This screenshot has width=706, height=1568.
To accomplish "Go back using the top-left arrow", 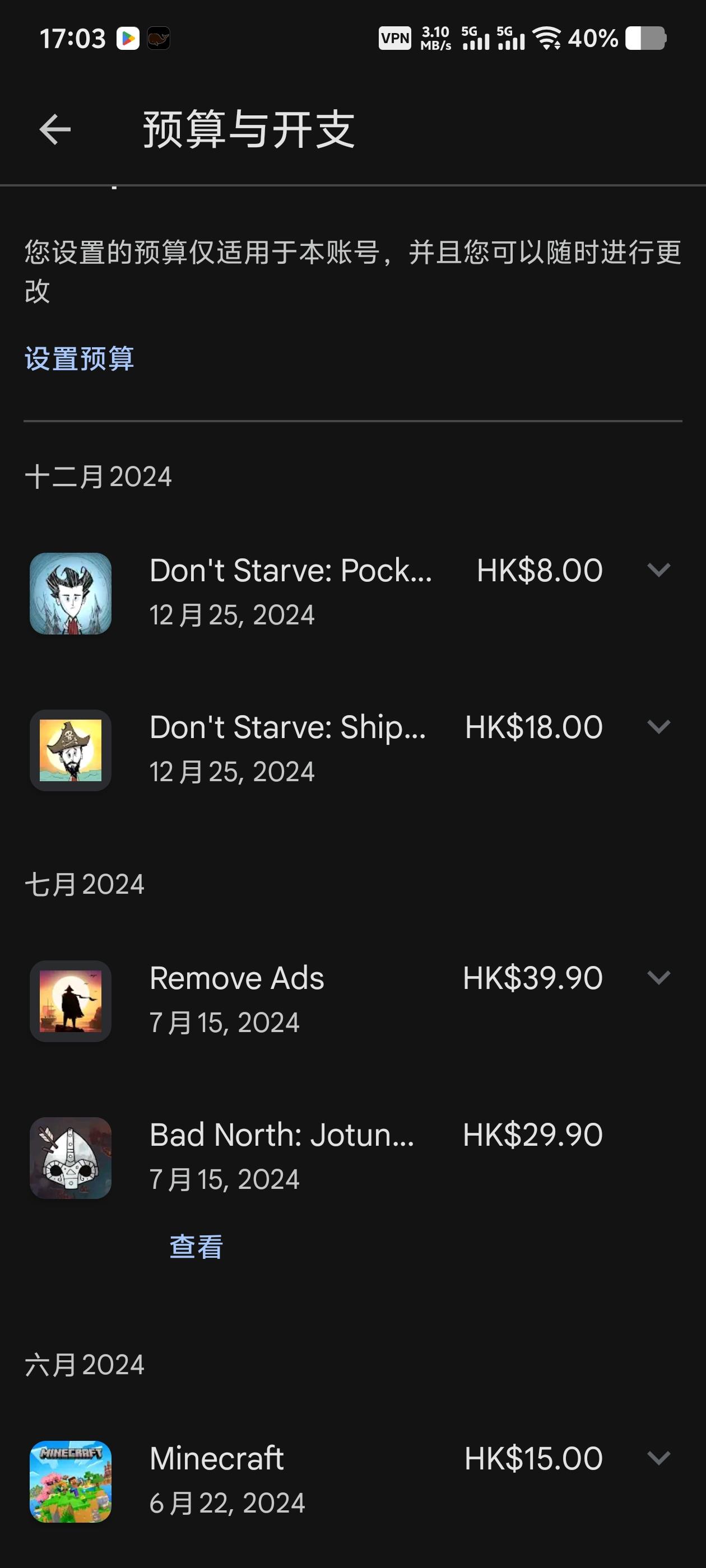I will (x=55, y=130).
